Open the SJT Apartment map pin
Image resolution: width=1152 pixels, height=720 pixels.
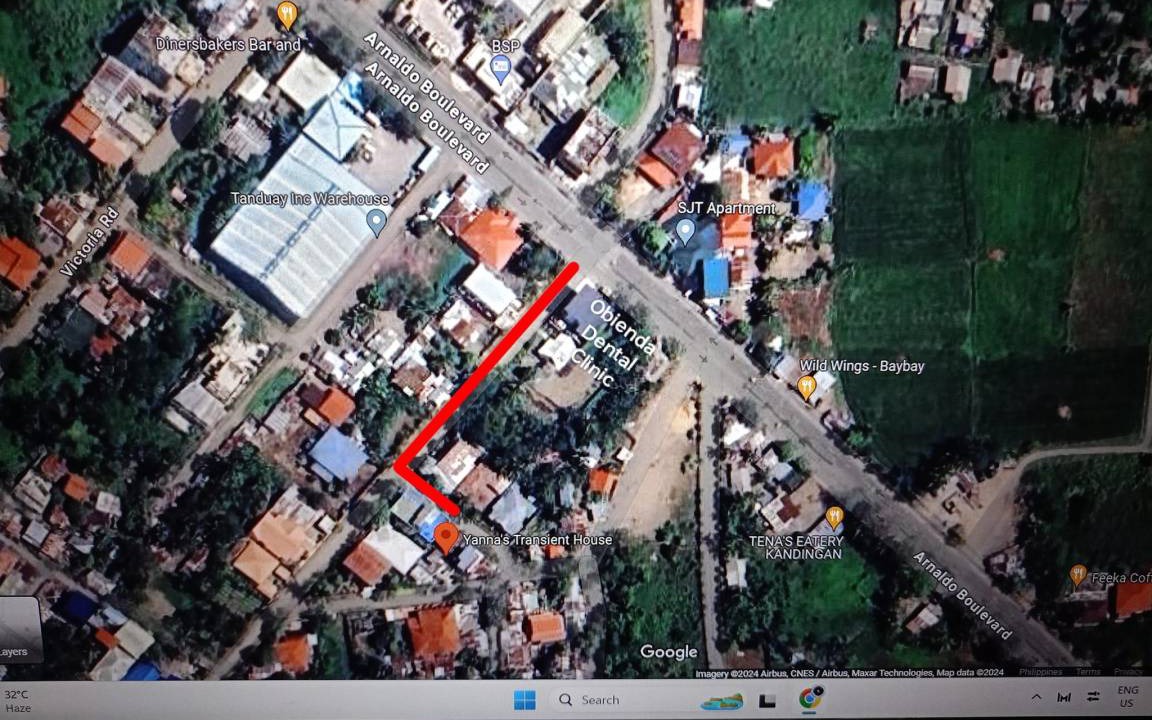click(x=685, y=232)
